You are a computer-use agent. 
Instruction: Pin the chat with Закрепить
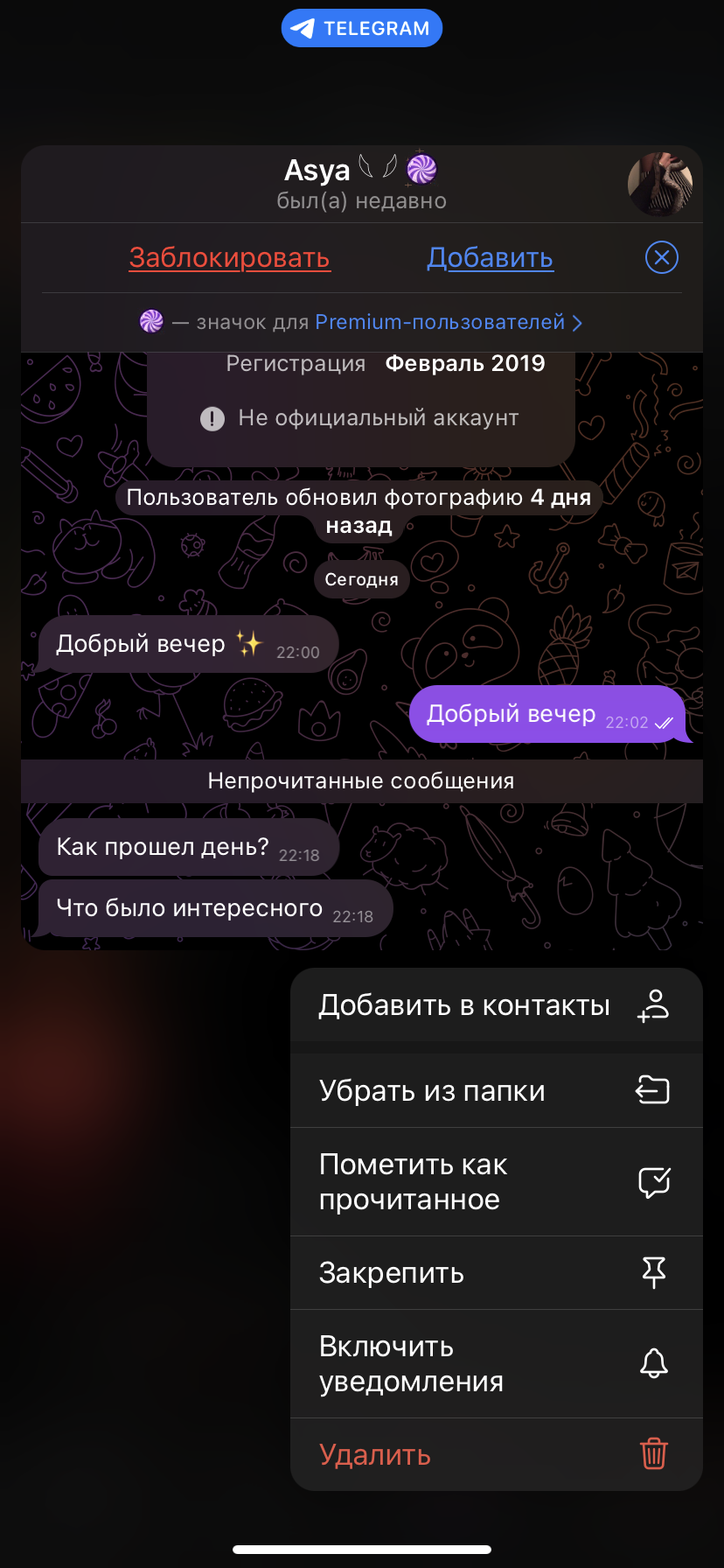coord(496,1273)
